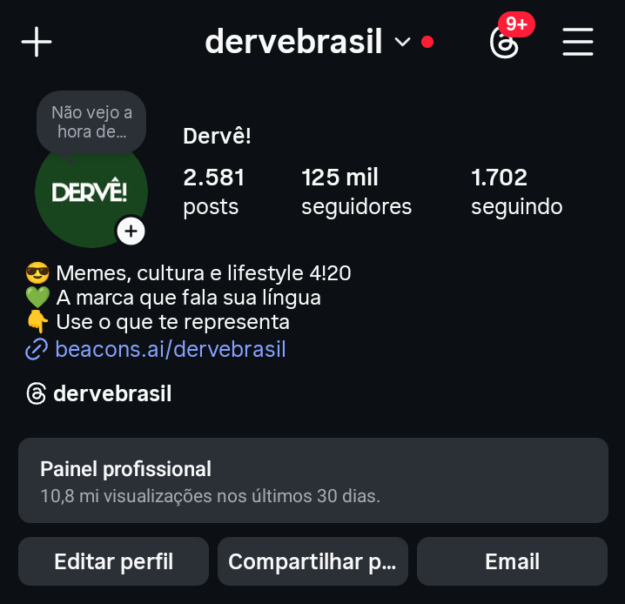
Task: View the 2.581 posts count
Action: point(213,191)
